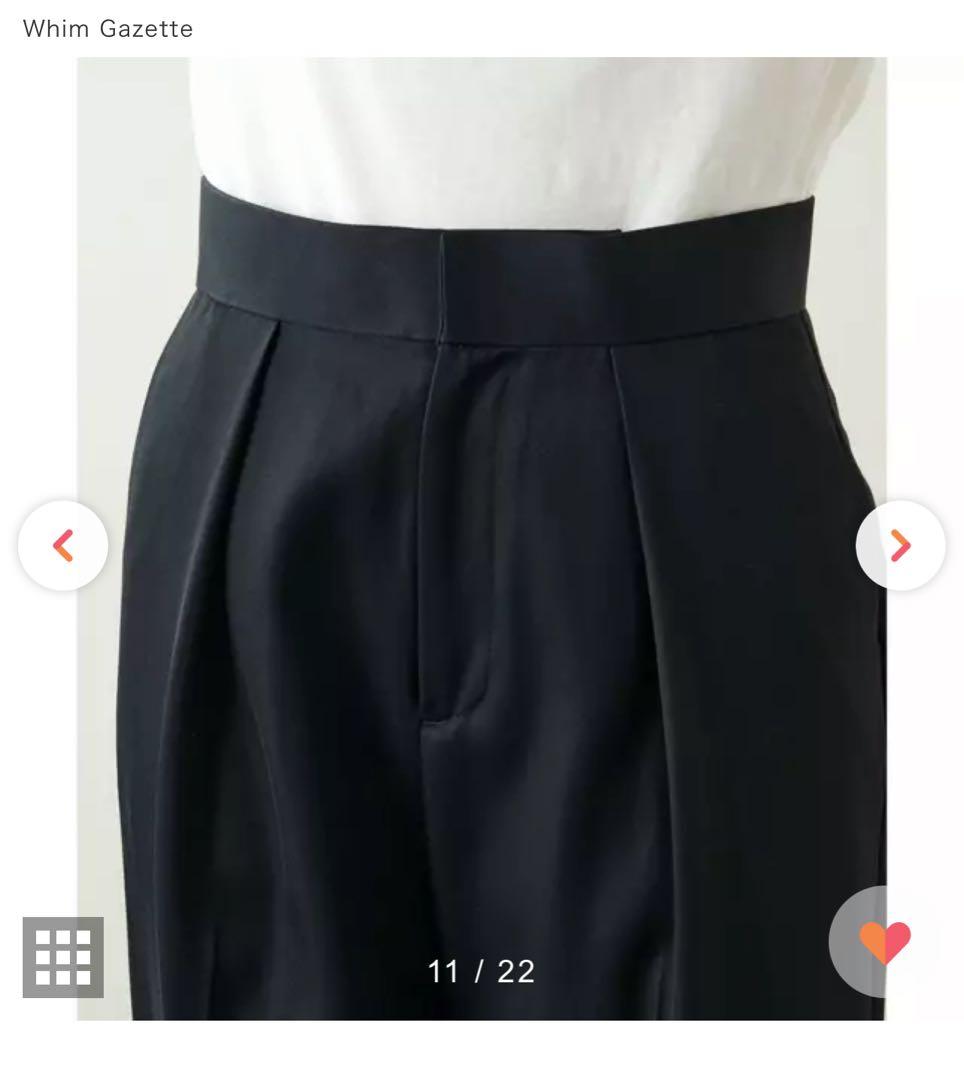The image size is (964, 1080).
Task: Click the photo position indicator
Action: 482,970
